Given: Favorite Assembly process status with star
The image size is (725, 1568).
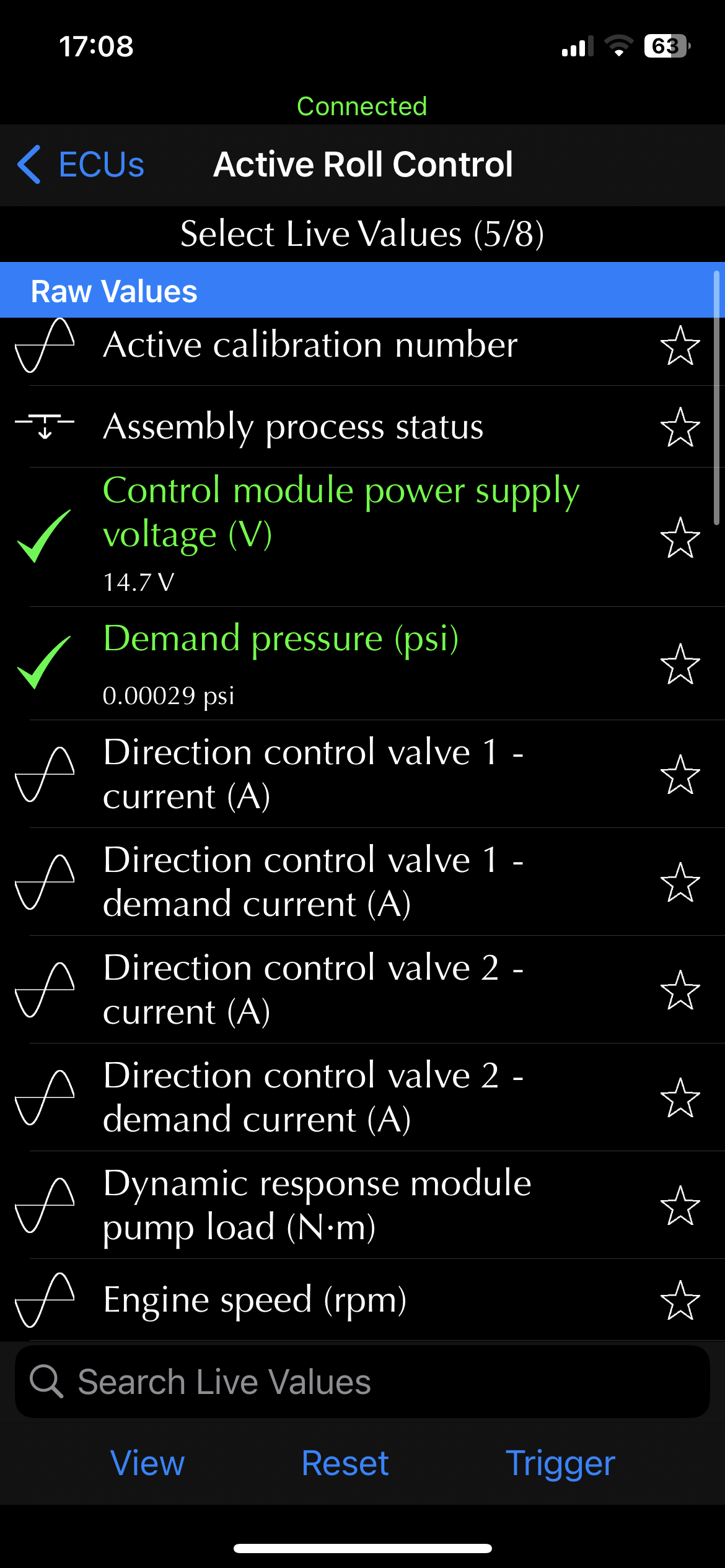Looking at the screenshot, I should tap(680, 427).
